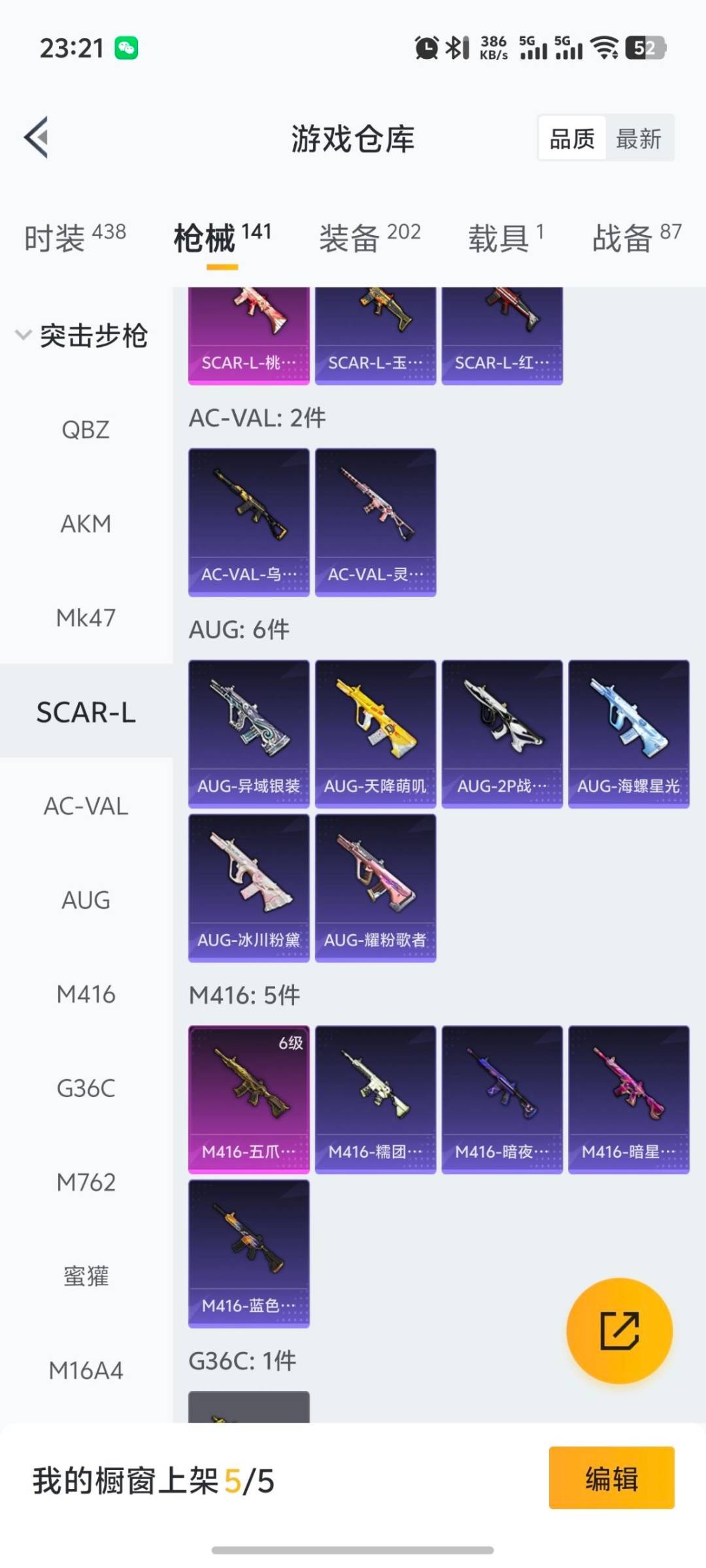Tap the 编辑 button
This screenshot has height=1568, width=706.
pyautogui.click(x=611, y=1478)
